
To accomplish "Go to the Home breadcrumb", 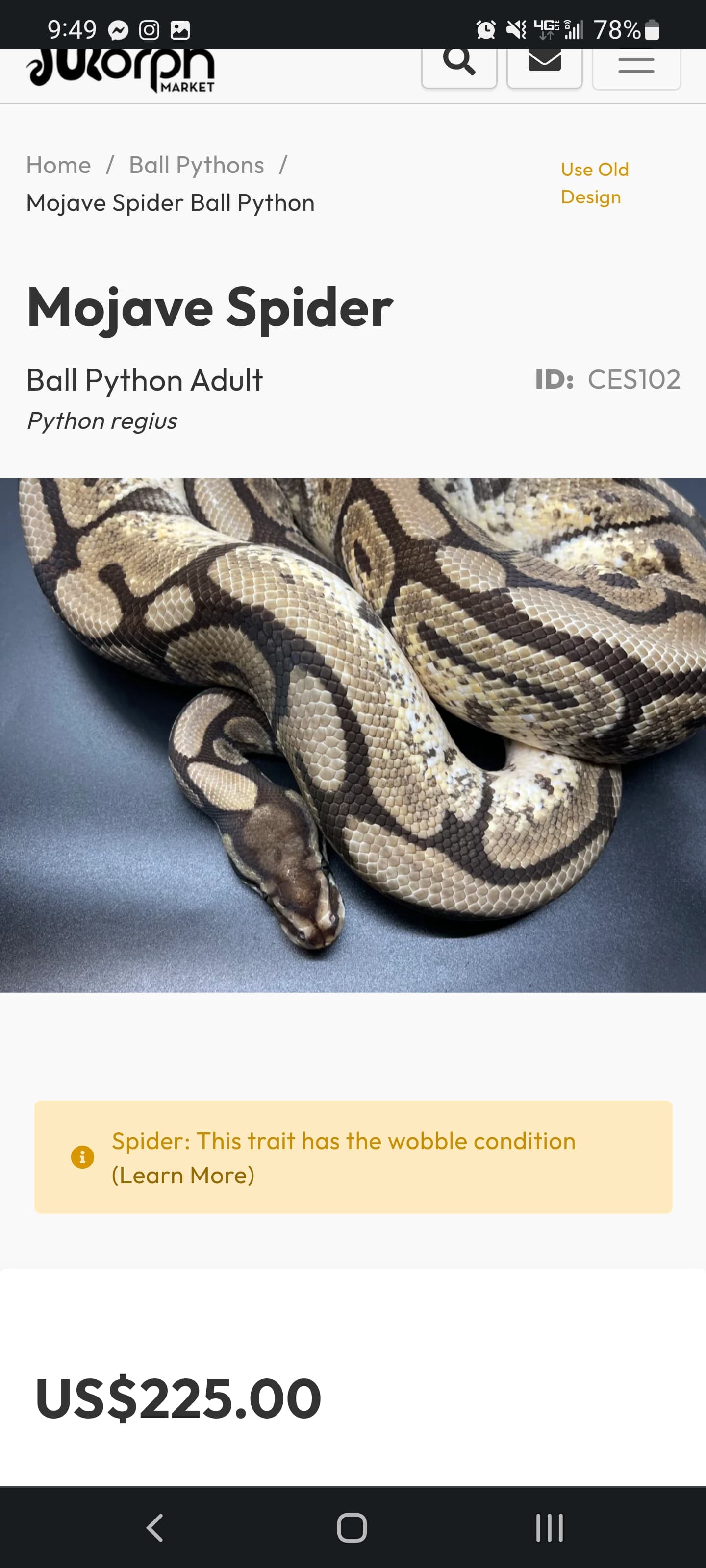I will [x=58, y=165].
